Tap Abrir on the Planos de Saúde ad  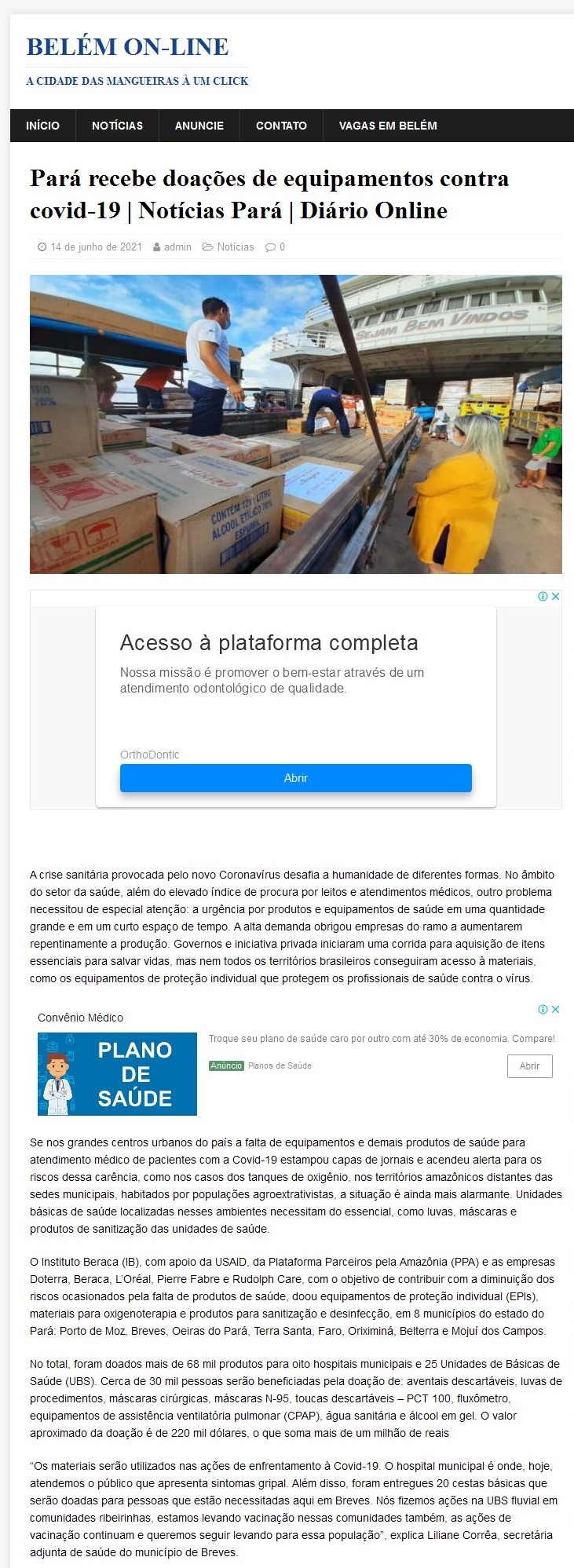pyautogui.click(x=529, y=1066)
